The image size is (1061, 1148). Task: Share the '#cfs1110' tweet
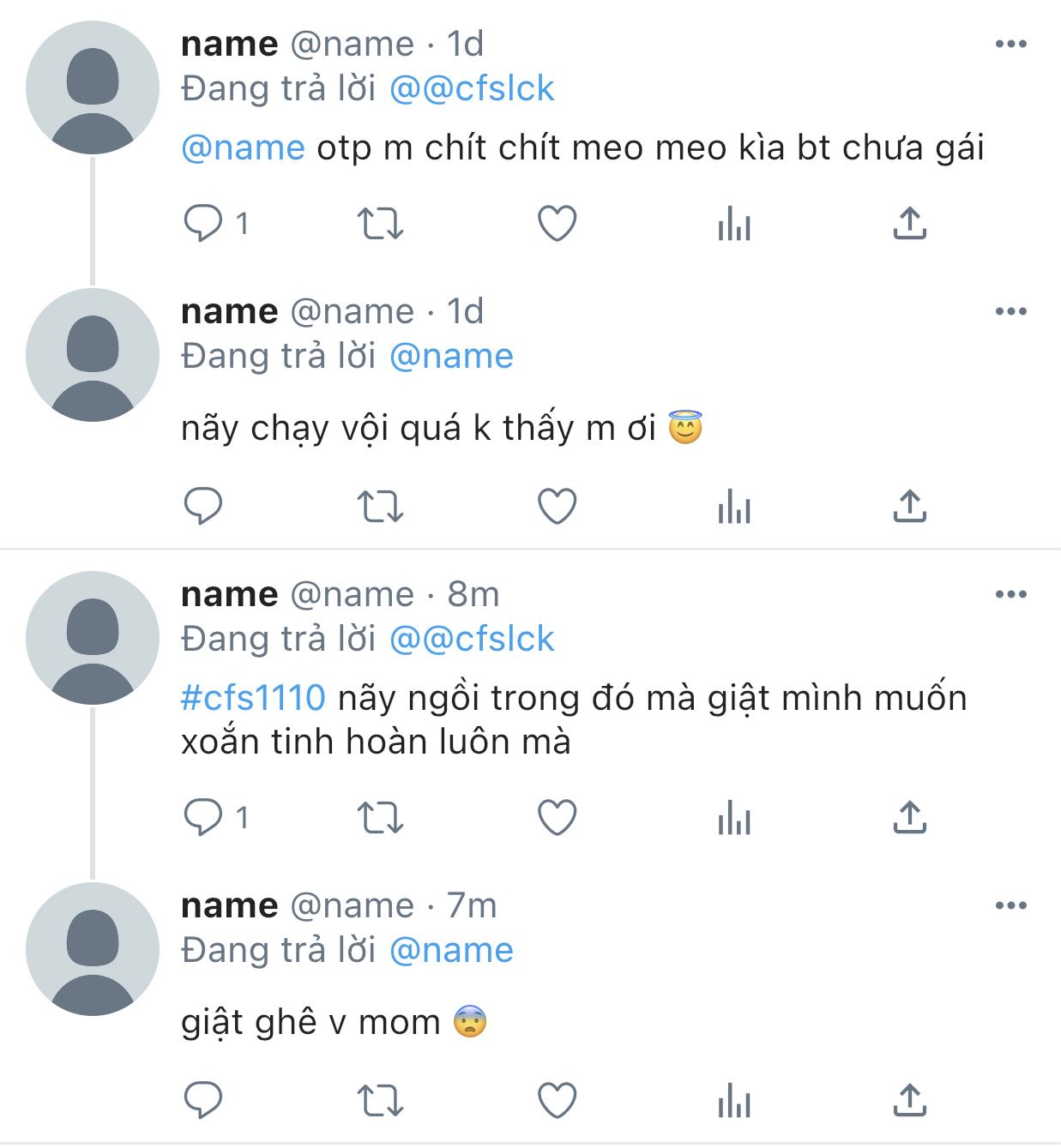point(909,817)
